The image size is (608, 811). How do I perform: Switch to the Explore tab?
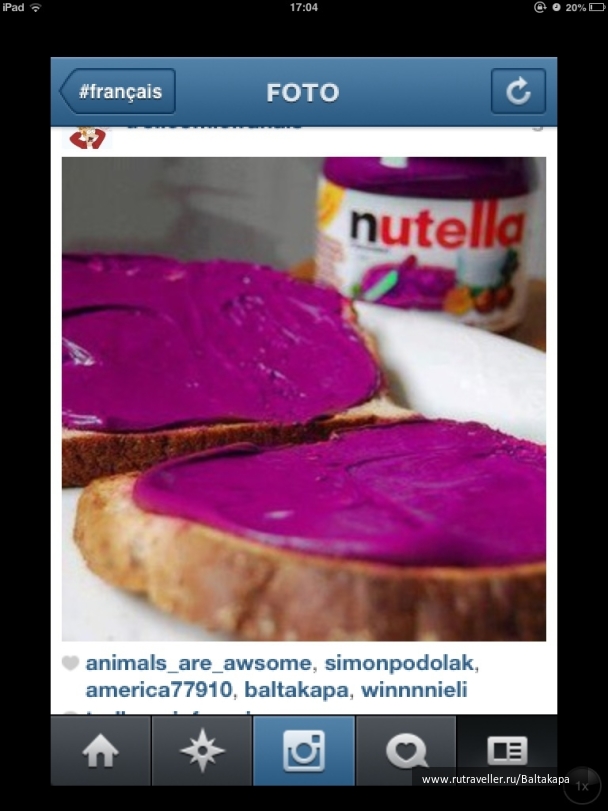point(202,750)
